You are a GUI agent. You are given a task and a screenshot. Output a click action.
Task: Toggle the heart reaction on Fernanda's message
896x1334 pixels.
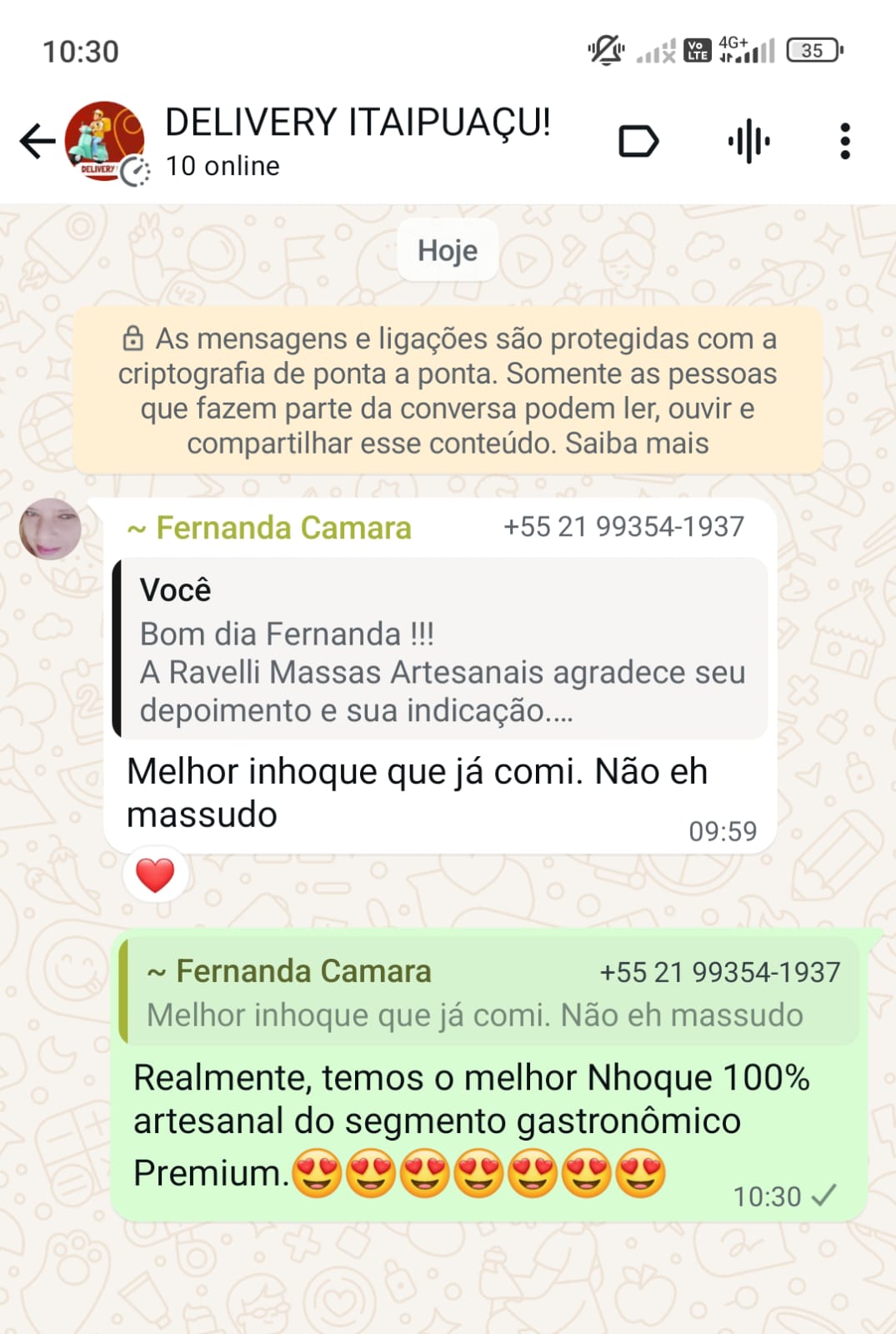pyautogui.click(x=155, y=875)
